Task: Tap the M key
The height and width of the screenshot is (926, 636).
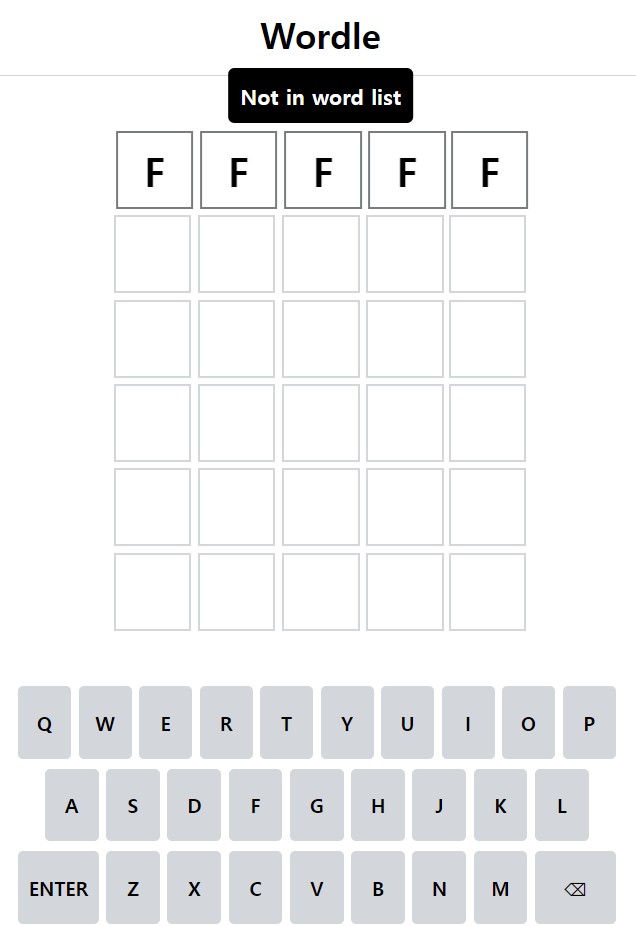Action: pos(500,888)
